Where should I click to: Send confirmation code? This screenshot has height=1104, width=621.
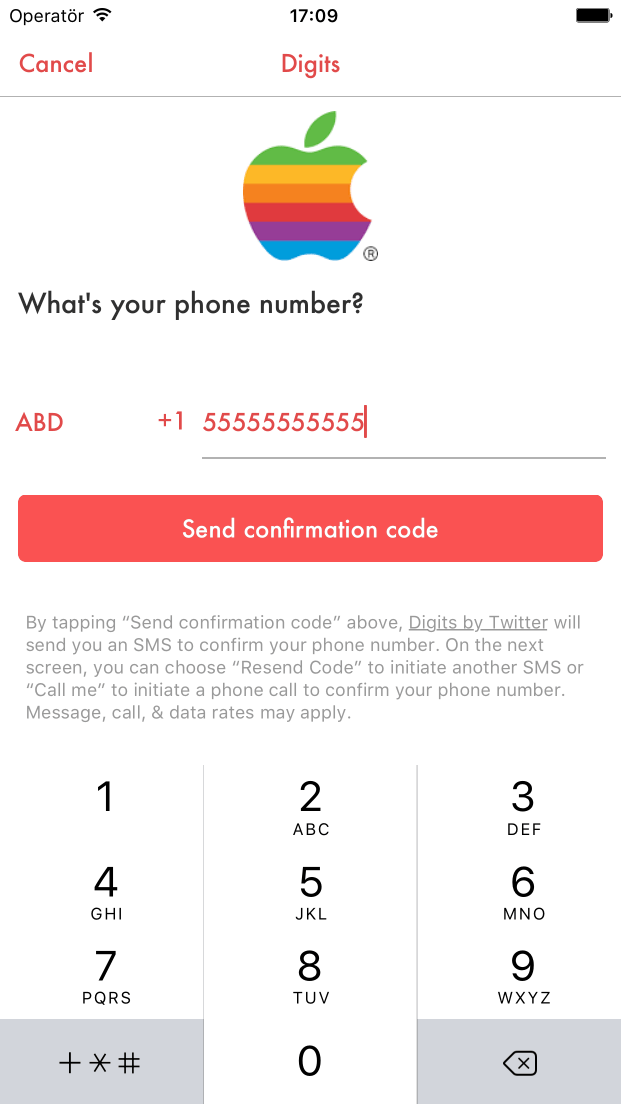[x=310, y=529]
